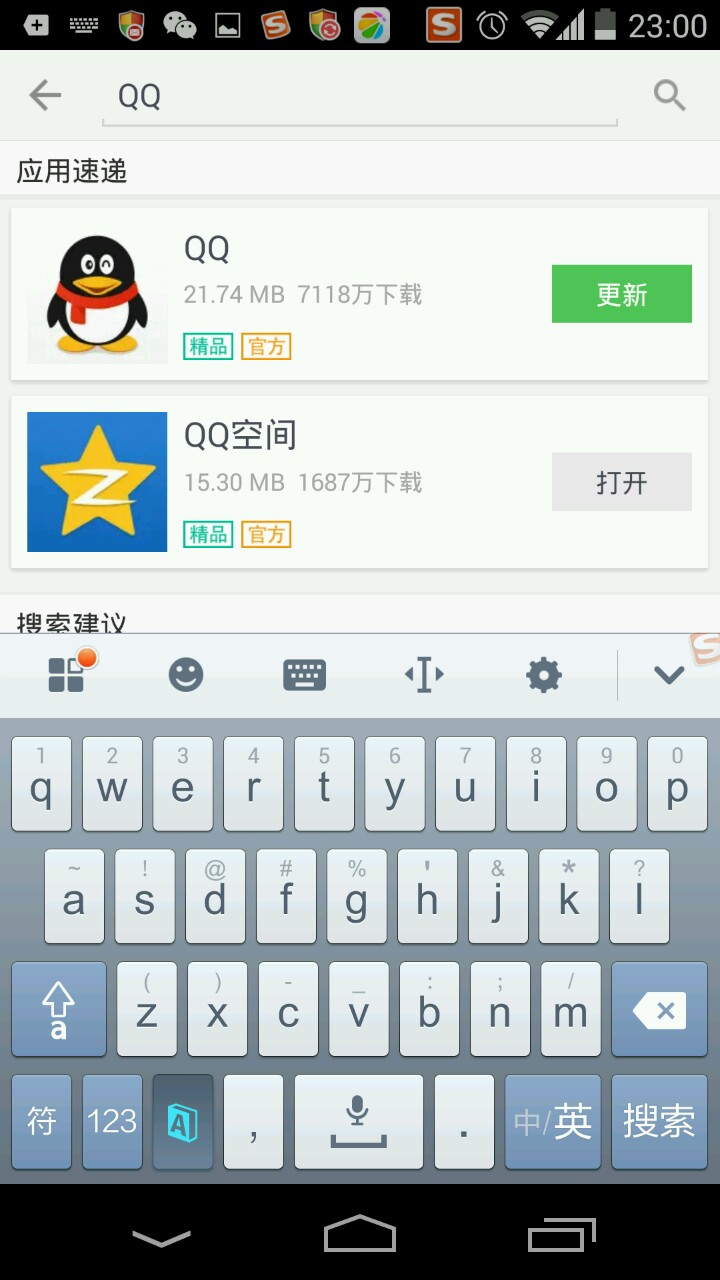Activate the text cursor mover tool
Viewport: 720px width, 1280px height.
[424, 675]
